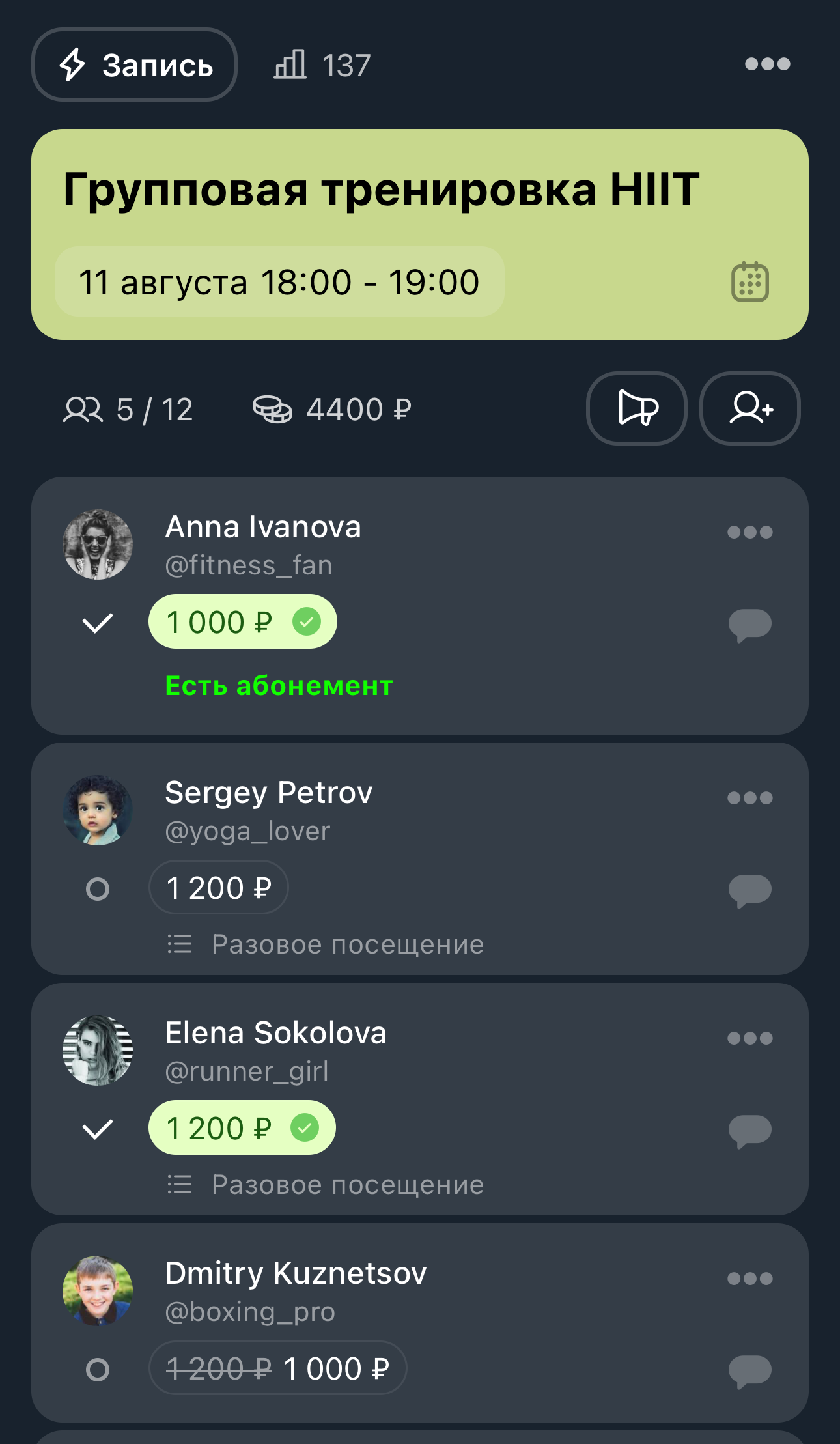840x1444 pixels.
Task: Tap Dmitry Kuznetsov's 1 000 ₽ payment chip
Action: click(x=278, y=1368)
